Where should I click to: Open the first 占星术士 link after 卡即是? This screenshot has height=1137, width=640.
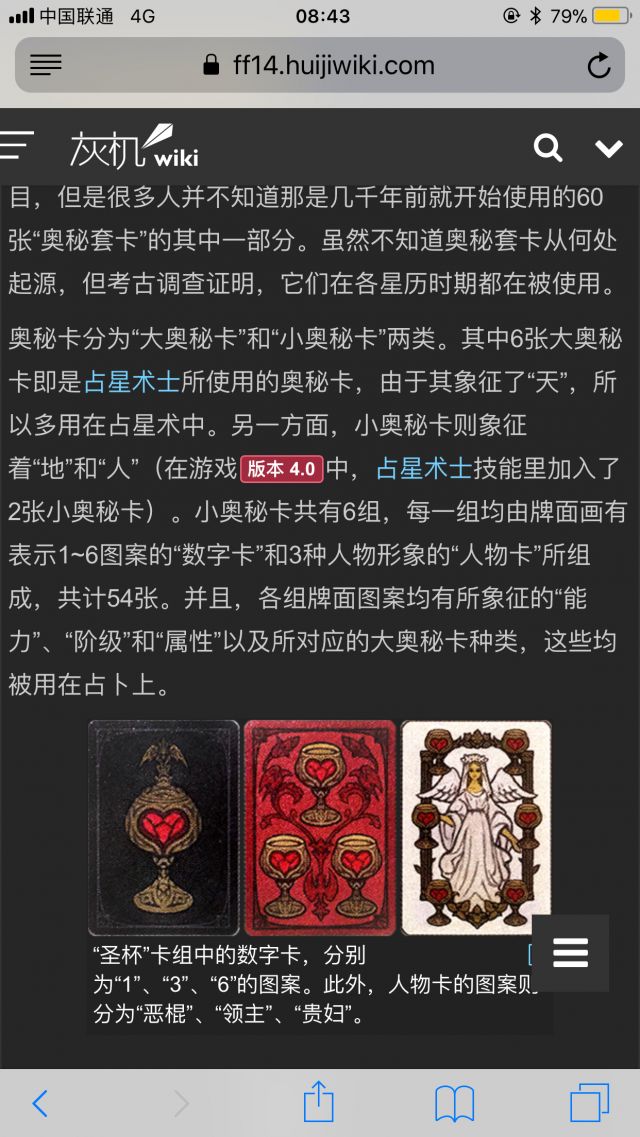(x=132, y=382)
